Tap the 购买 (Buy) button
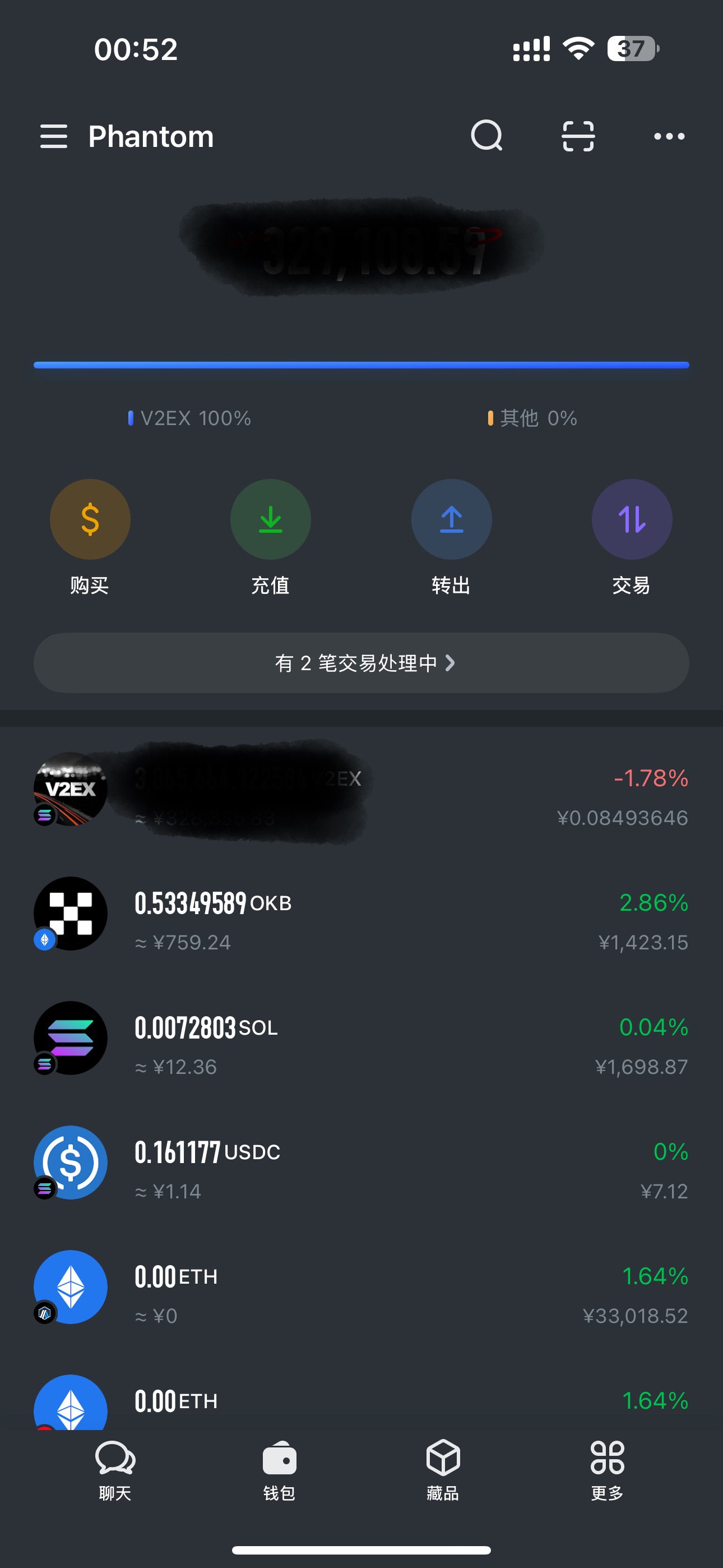Image resolution: width=723 pixels, height=1568 pixels. click(x=90, y=519)
